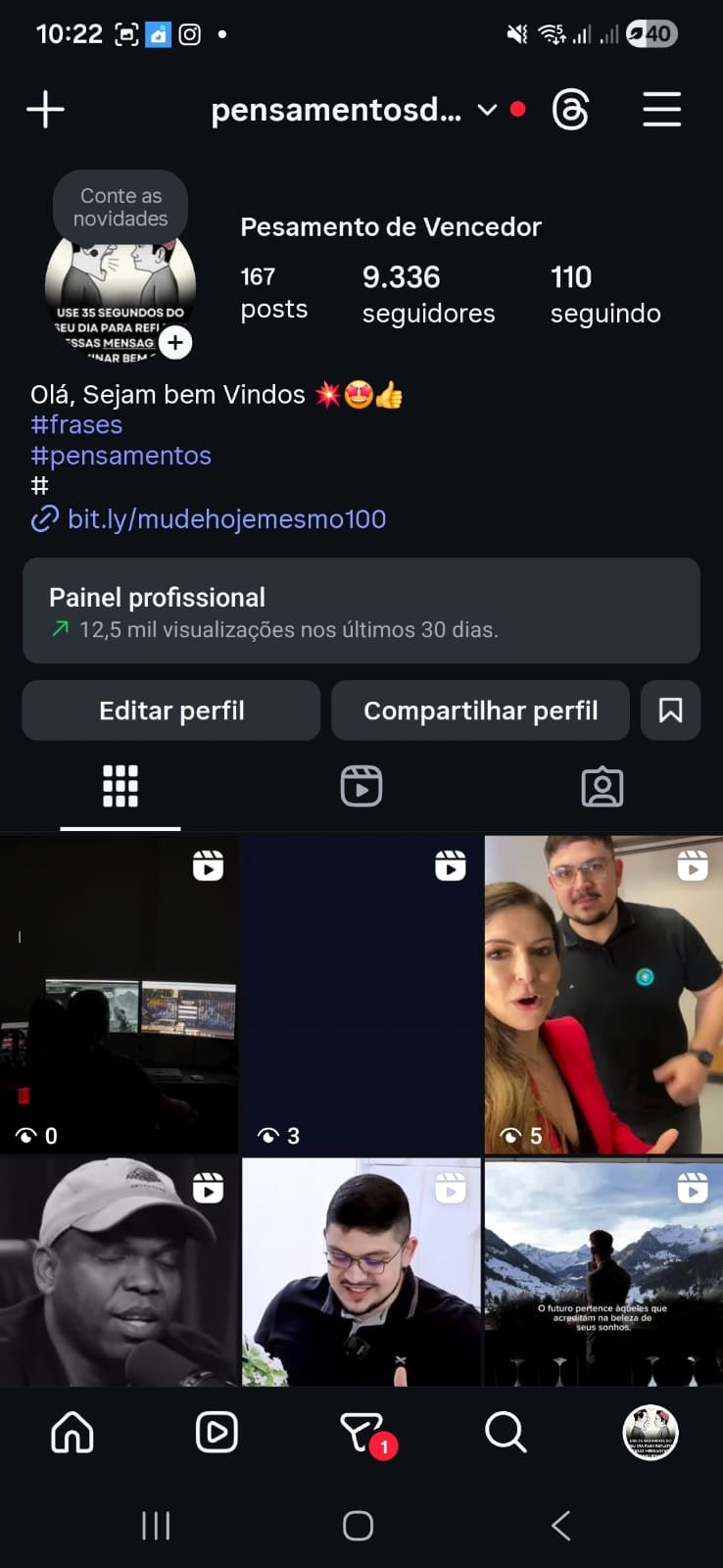Open the bit.ly/mudehojemesmo100 link
This screenshot has height=1568, width=723.
(226, 518)
